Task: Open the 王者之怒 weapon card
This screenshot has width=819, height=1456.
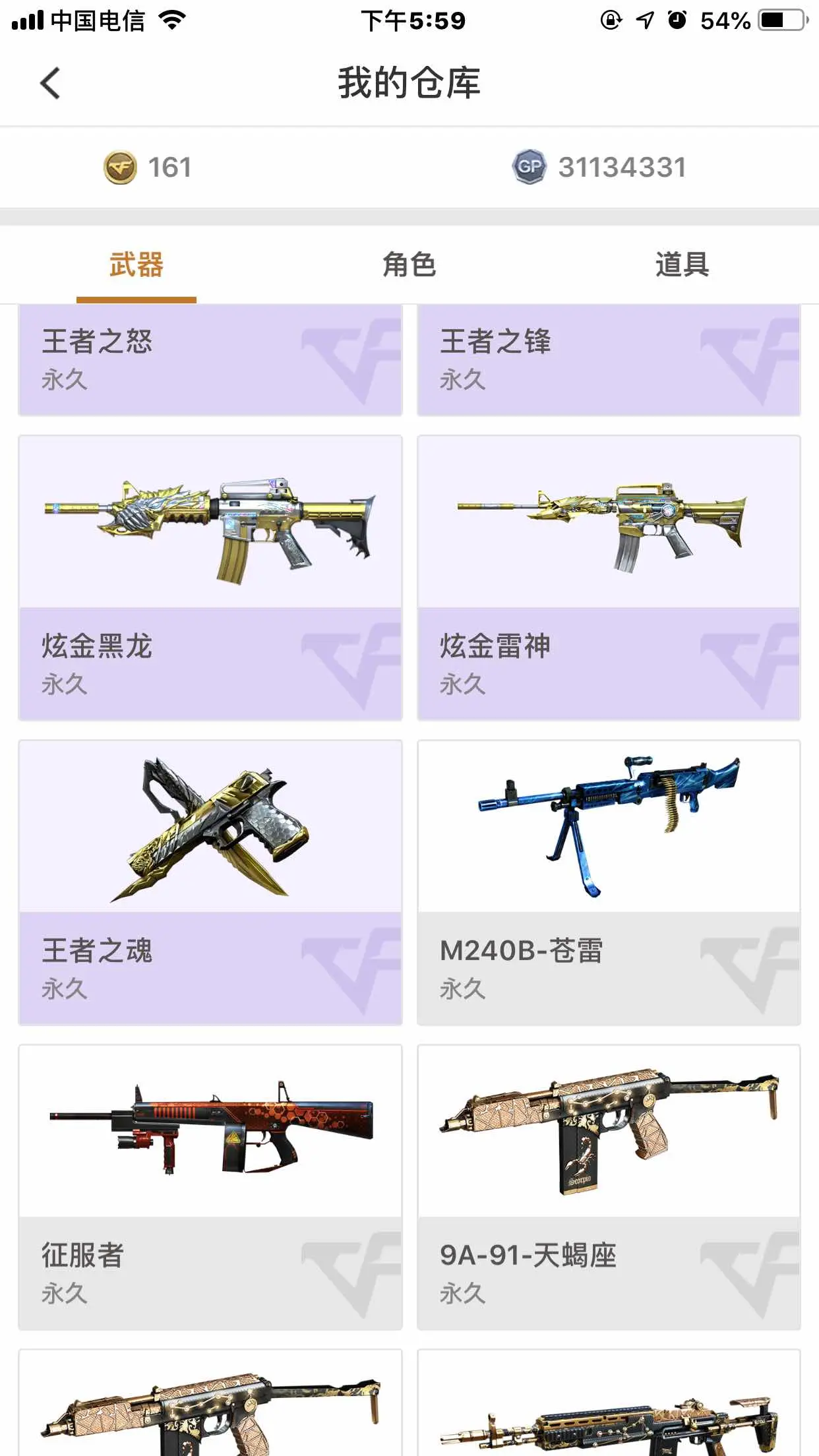Action: point(210,360)
